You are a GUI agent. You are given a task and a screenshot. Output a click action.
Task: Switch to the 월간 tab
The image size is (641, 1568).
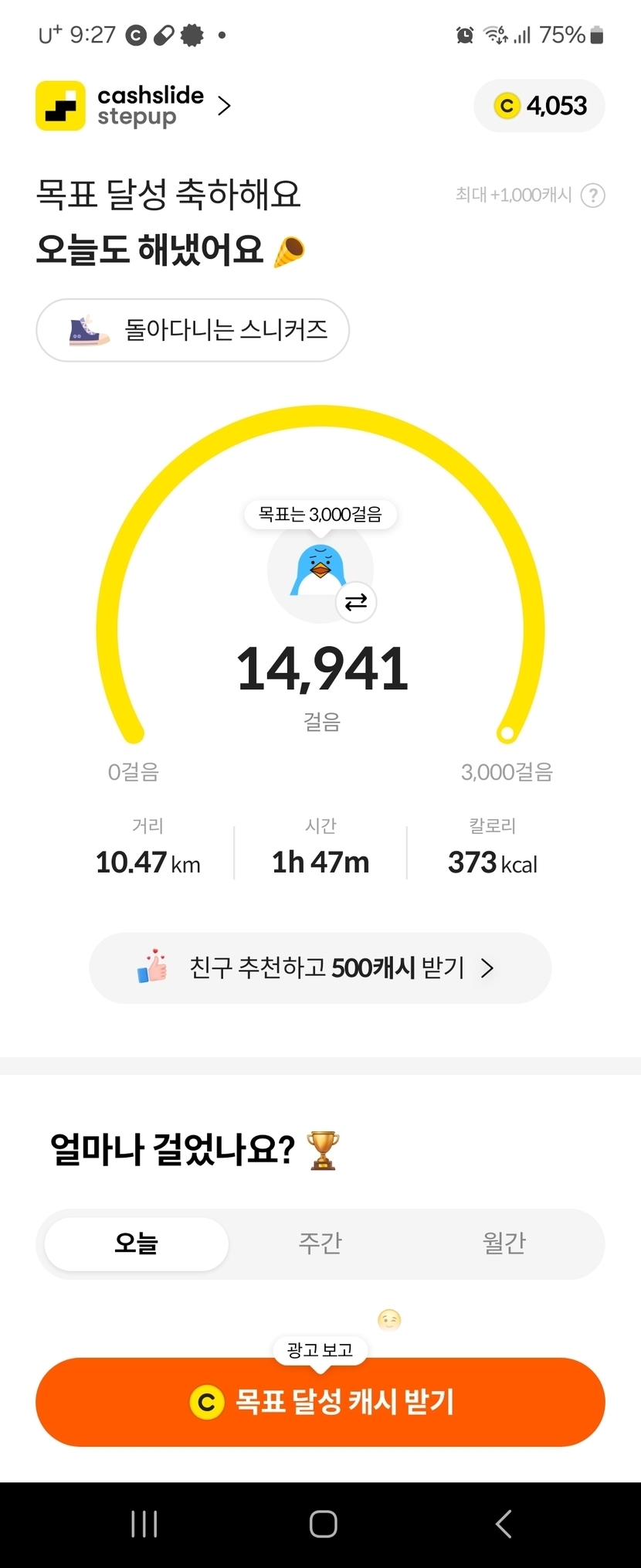(504, 1243)
